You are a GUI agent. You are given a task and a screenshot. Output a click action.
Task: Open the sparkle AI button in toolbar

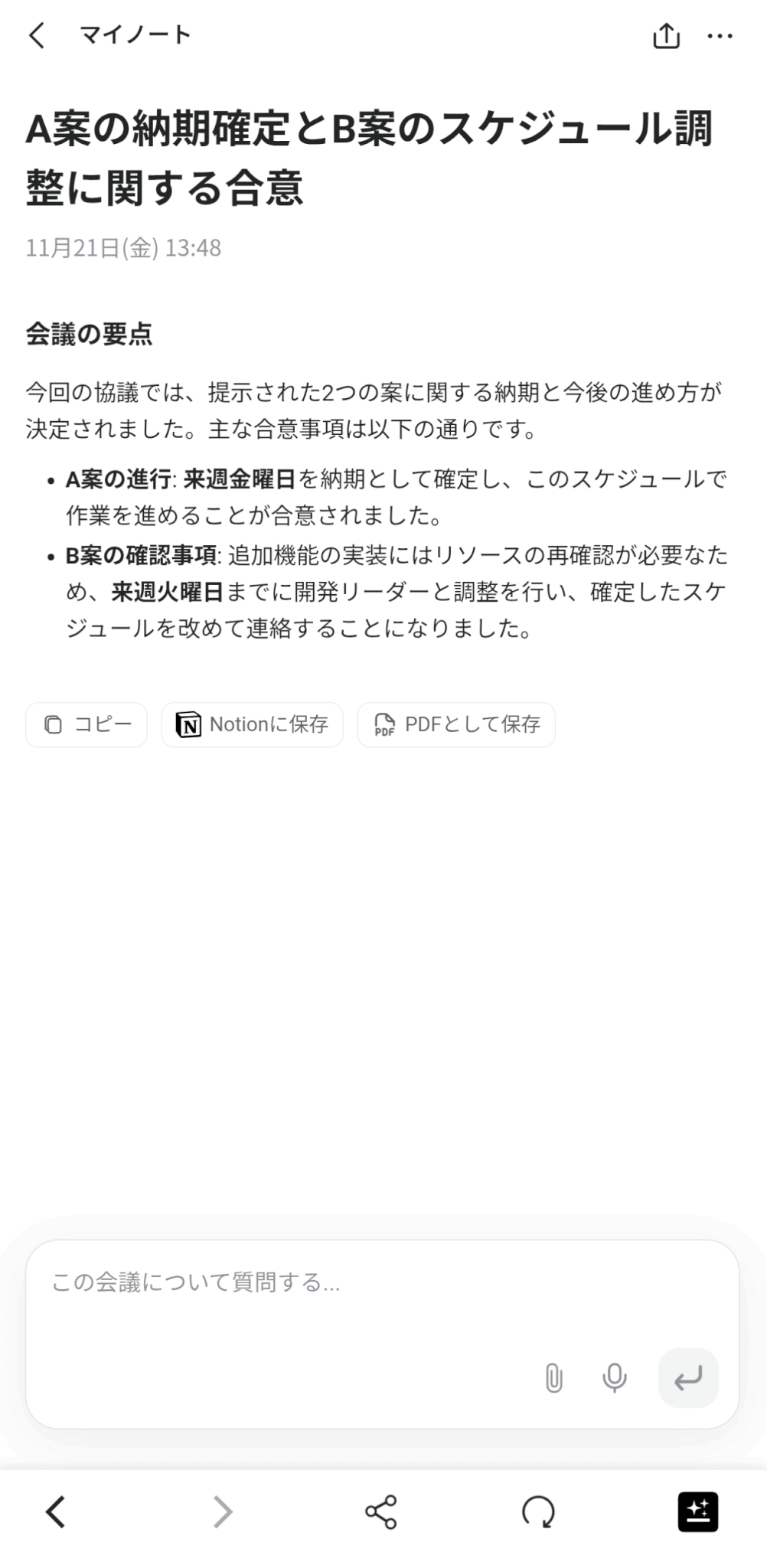tap(697, 1512)
